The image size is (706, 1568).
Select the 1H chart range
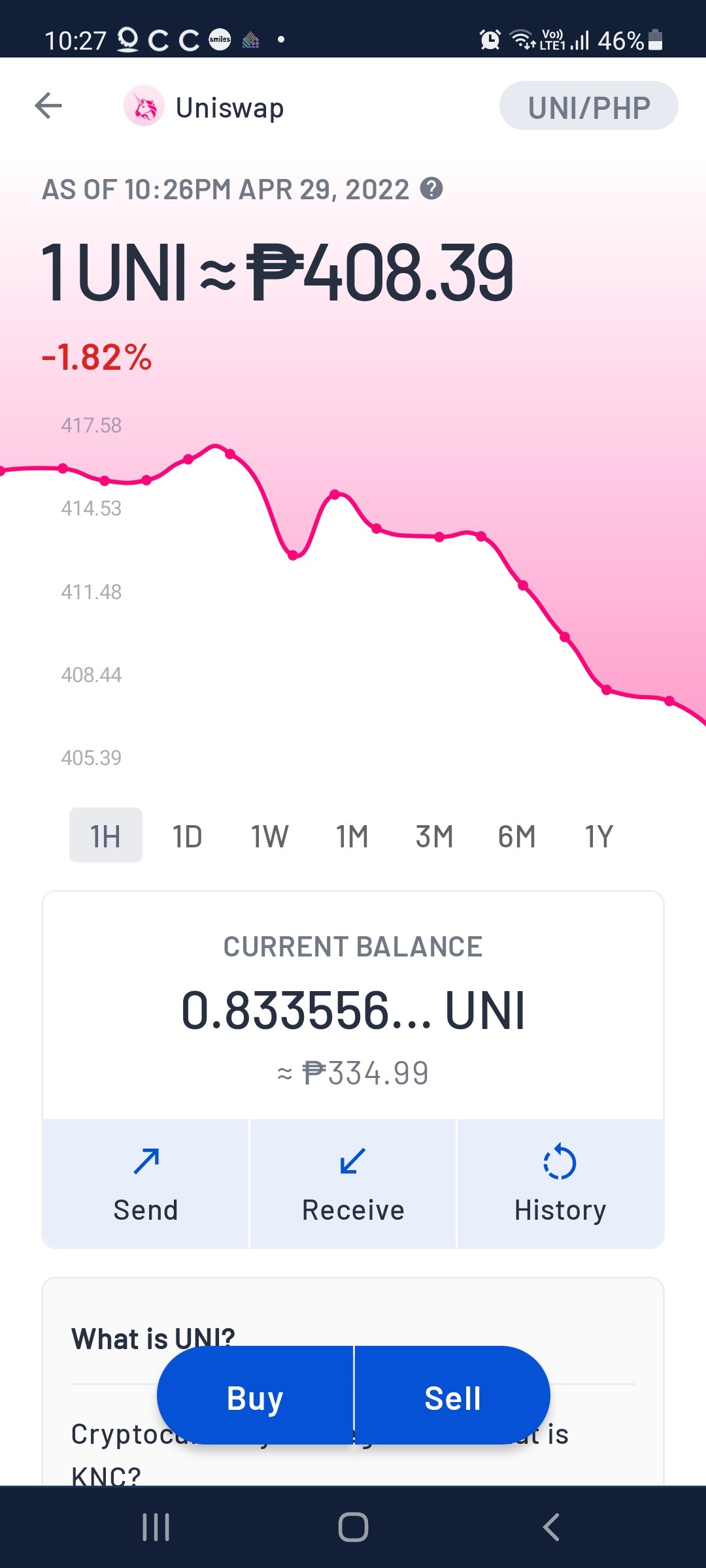tap(106, 835)
